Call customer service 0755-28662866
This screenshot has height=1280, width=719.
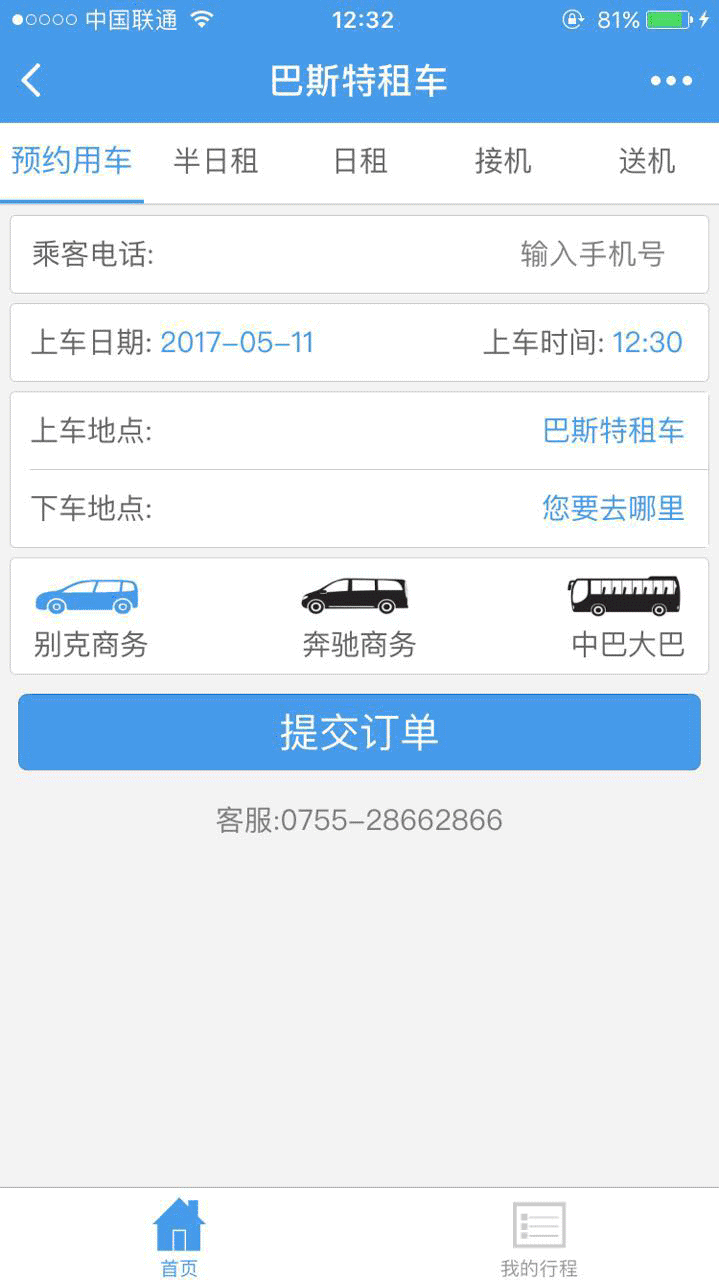pos(359,820)
